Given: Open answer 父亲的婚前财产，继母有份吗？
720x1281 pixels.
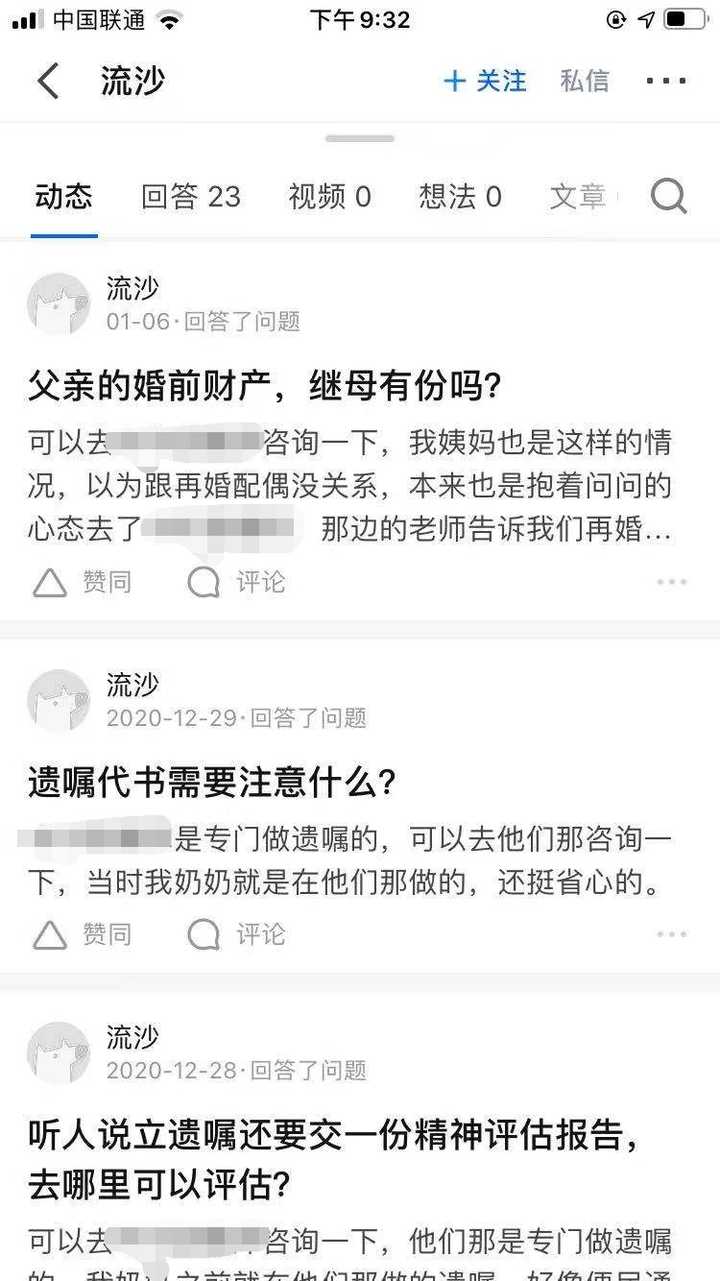Looking at the screenshot, I should [x=263, y=386].
